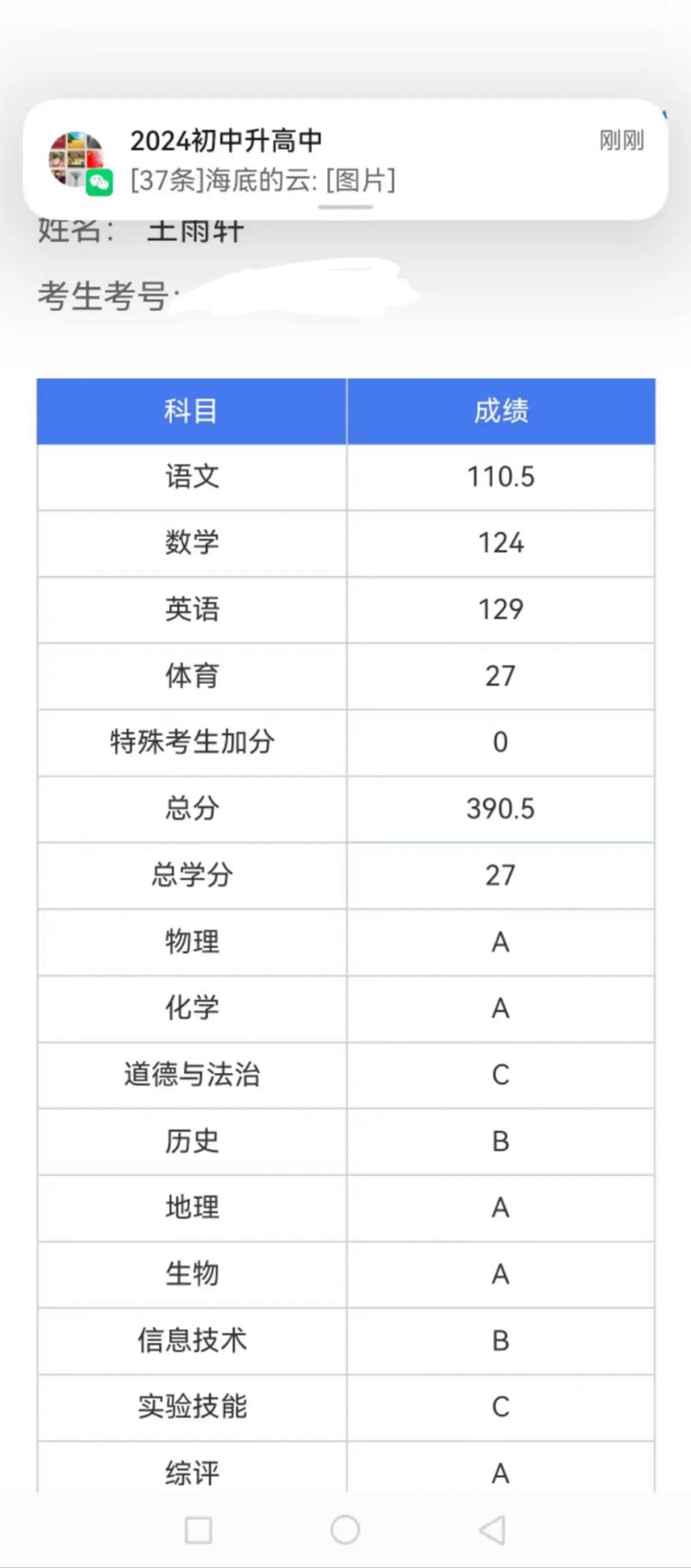Tap the 成绩 column header
This screenshot has height=1568, width=691.
pos(501,410)
